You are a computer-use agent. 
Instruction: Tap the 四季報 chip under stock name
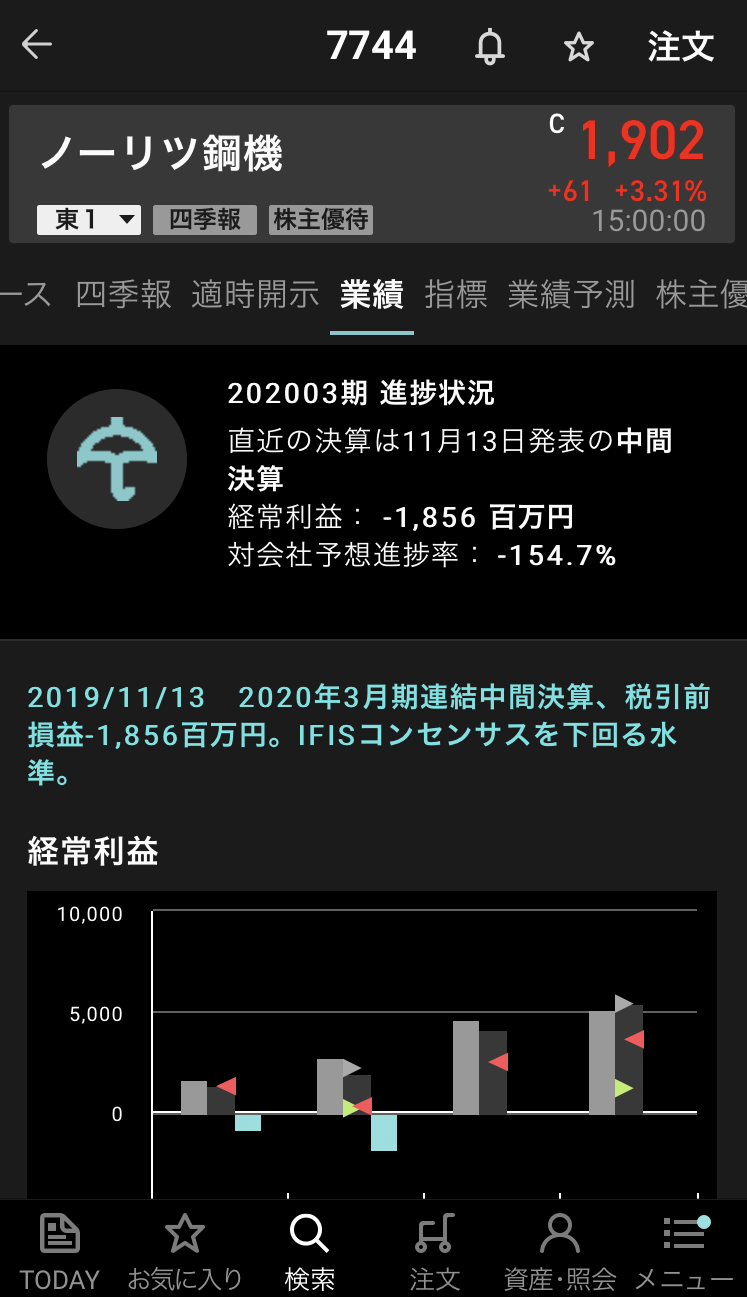click(204, 219)
